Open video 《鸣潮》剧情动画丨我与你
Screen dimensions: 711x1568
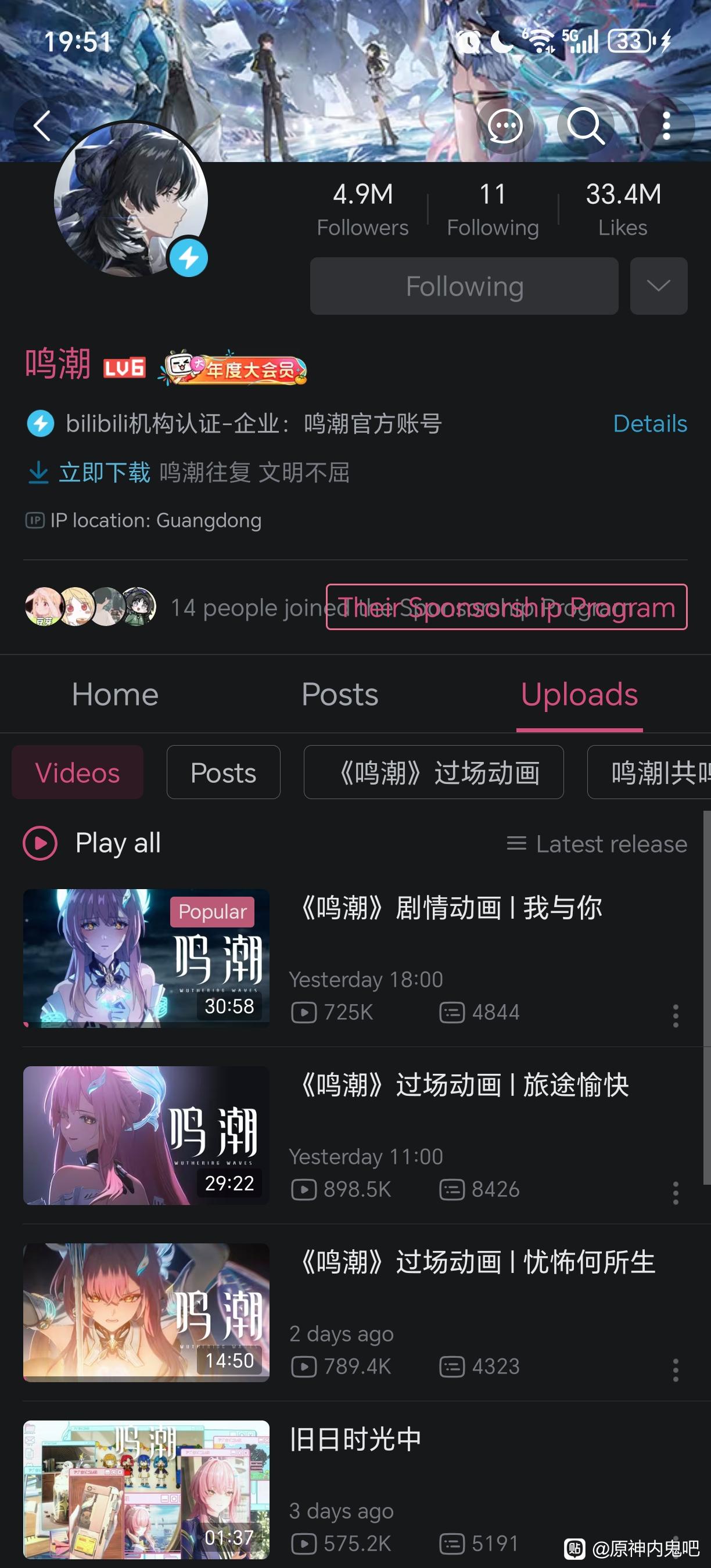[450, 908]
